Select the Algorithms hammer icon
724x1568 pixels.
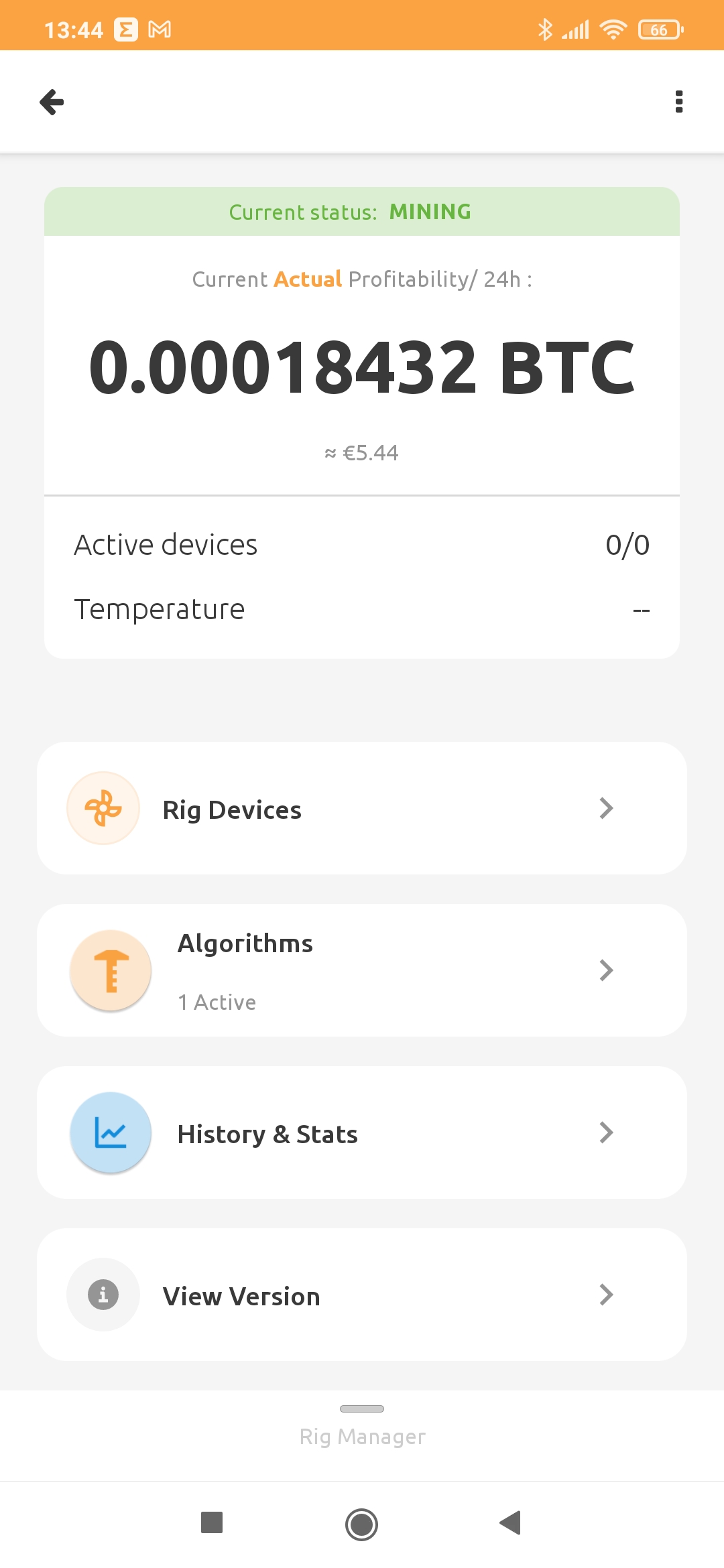tap(111, 970)
